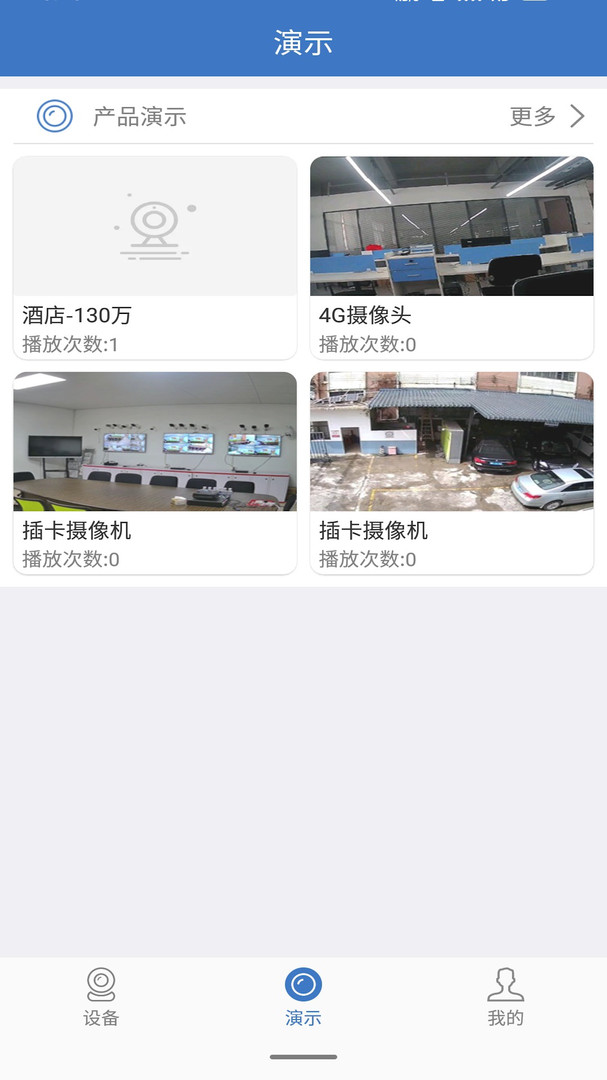The width and height of the screenshot is (607, 1080).
Task: Open the 酒店-130万 demo card
Action: [155, 257]
